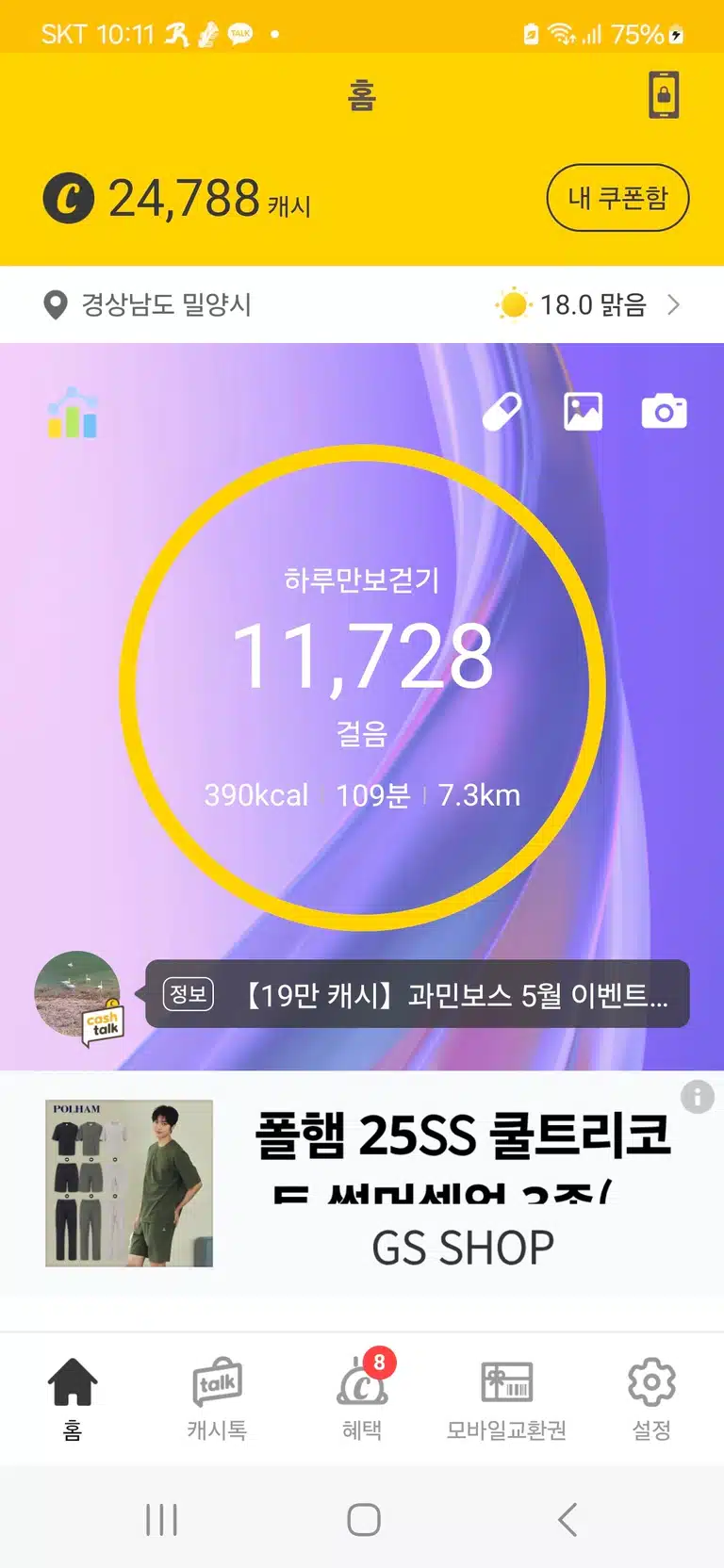The width and height of the screenshot is (724, 1568).
Task: Switch to the 모바일교환권 tab
Action: 506,1399
